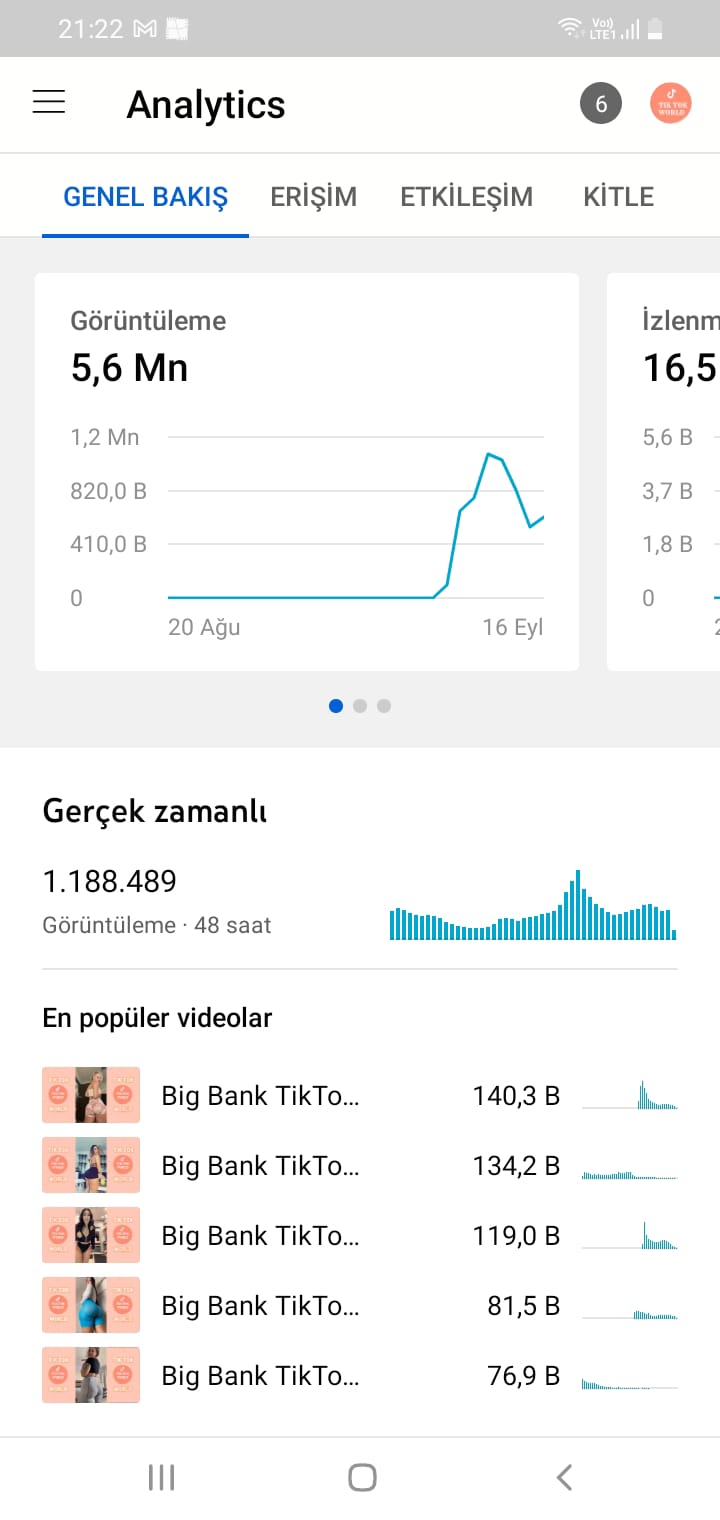Open the video with 119,0 B views

360,1235
